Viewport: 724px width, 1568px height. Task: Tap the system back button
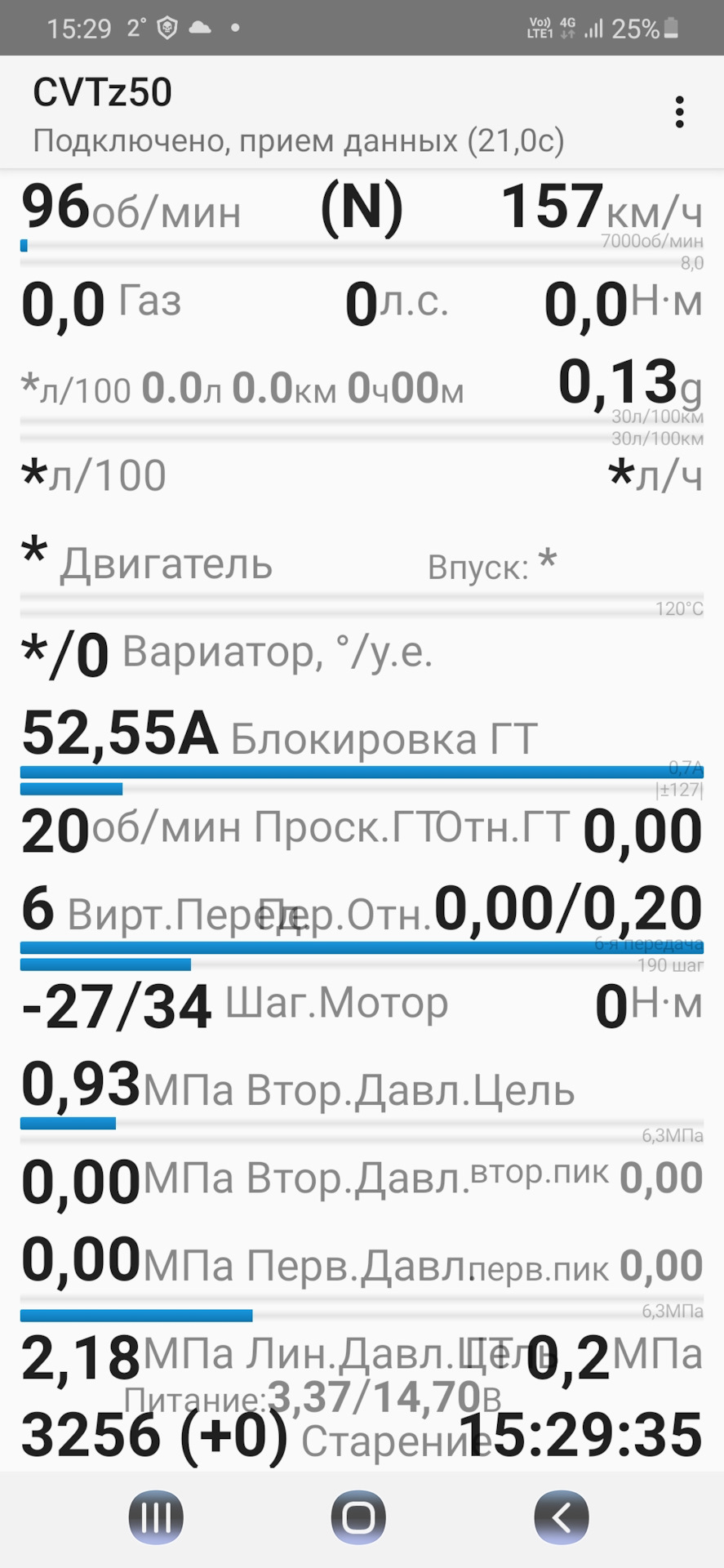562,1517
